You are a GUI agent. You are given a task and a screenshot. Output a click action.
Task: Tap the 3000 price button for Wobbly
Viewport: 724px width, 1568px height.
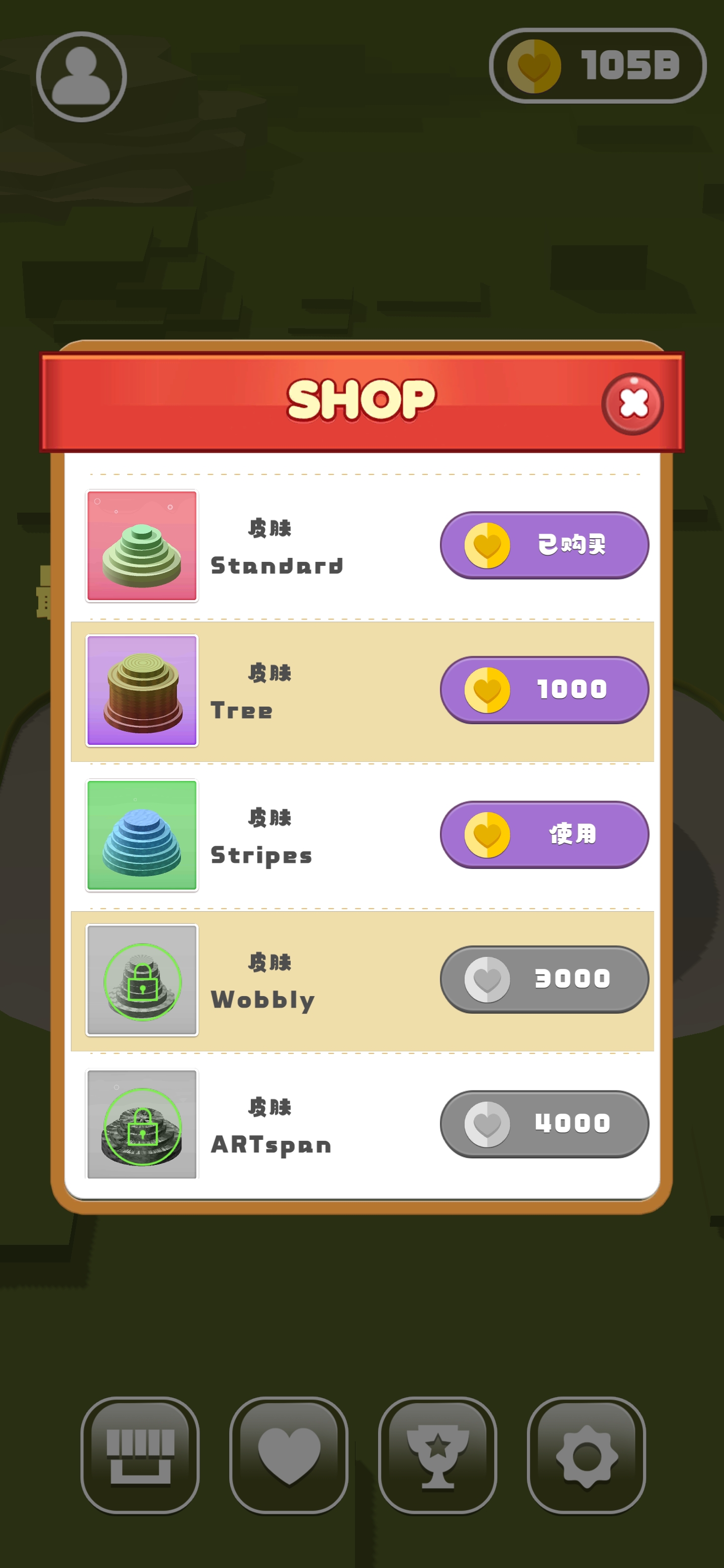(x=545, y=979)
